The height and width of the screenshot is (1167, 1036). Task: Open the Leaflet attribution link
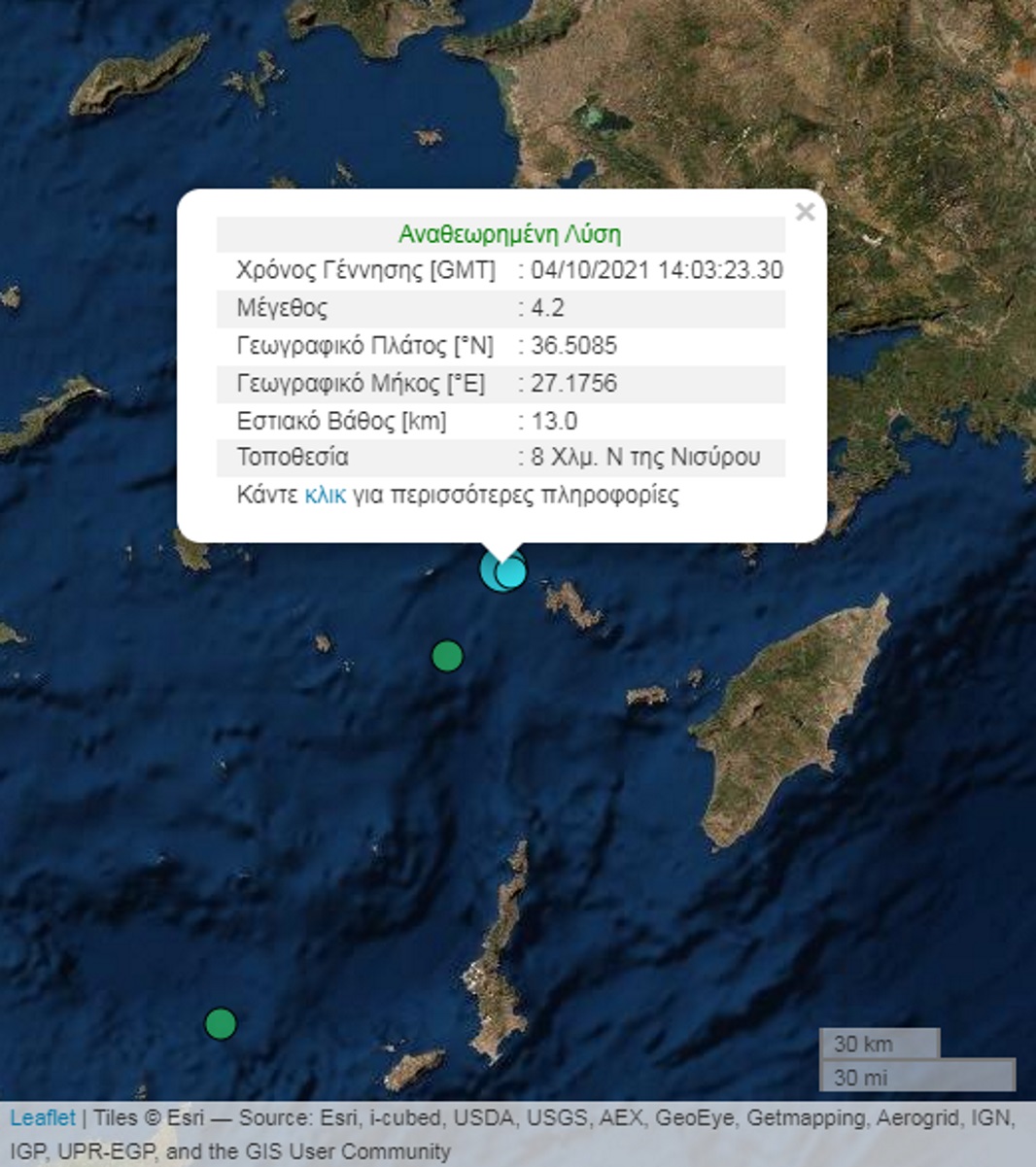tap(42, 1117)
